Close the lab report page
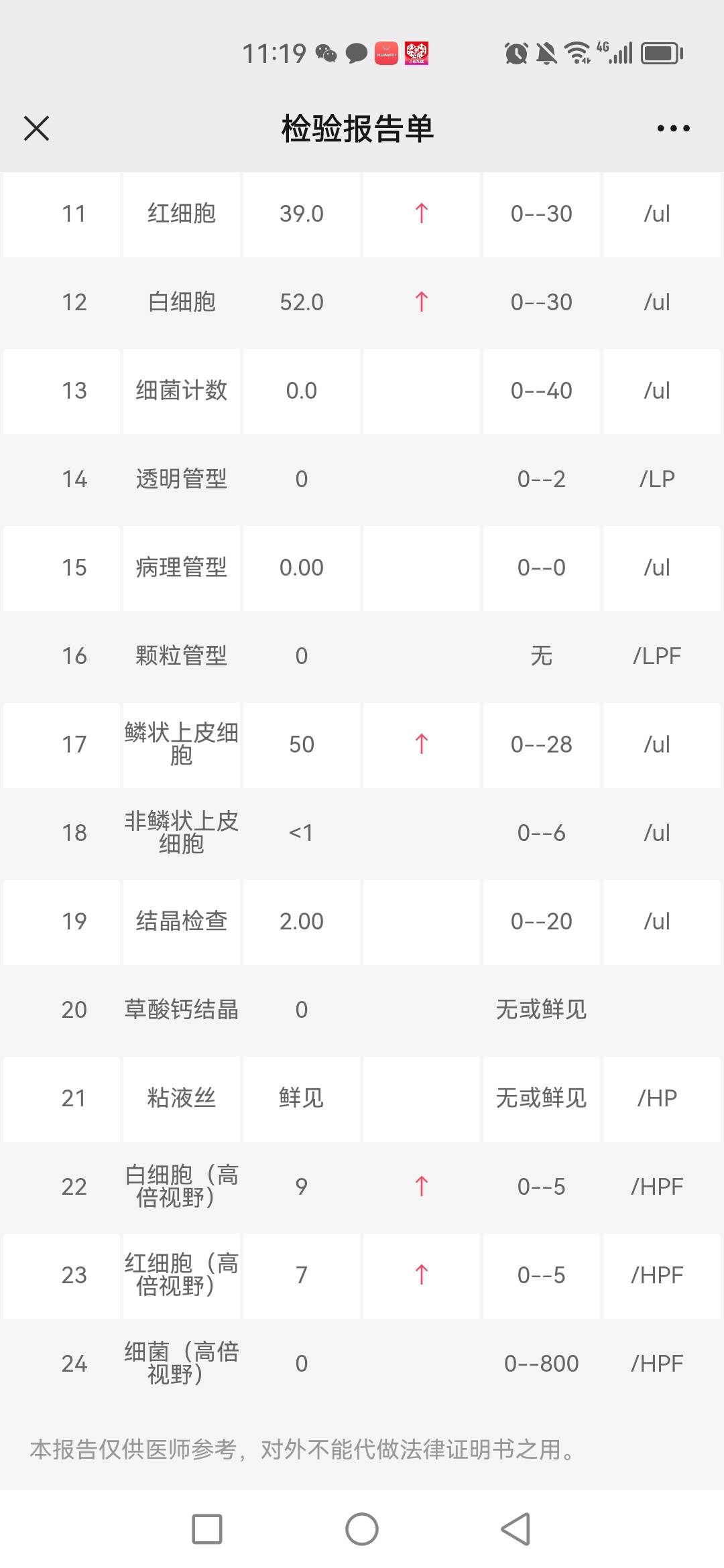 coord(36,128)
